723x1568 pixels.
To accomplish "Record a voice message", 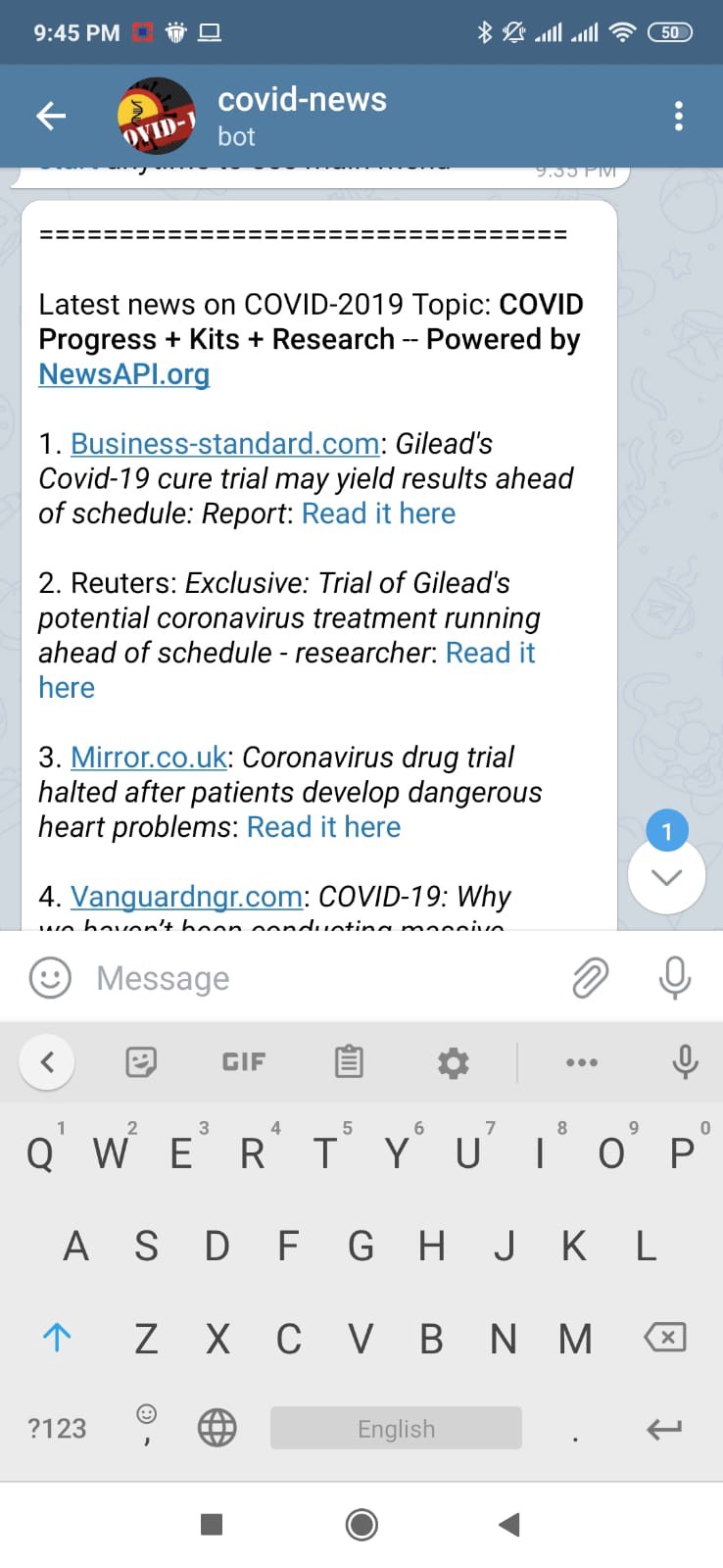I will click(x=674, y=978).
